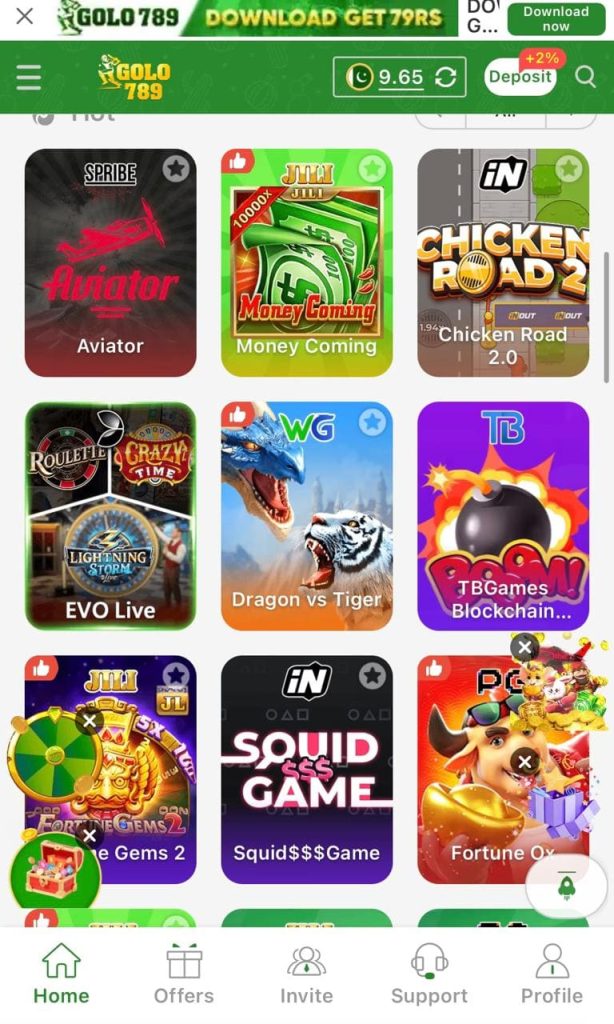Launch Chicken Road 2.0 game

[x=502, y=262]
